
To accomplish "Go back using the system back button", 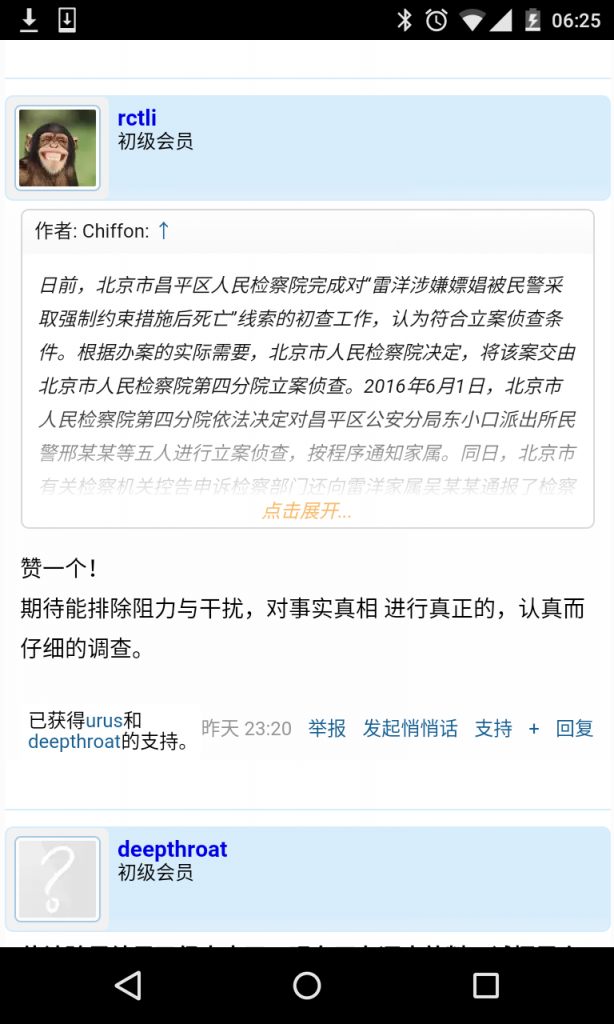I will (x=128, y=986).
